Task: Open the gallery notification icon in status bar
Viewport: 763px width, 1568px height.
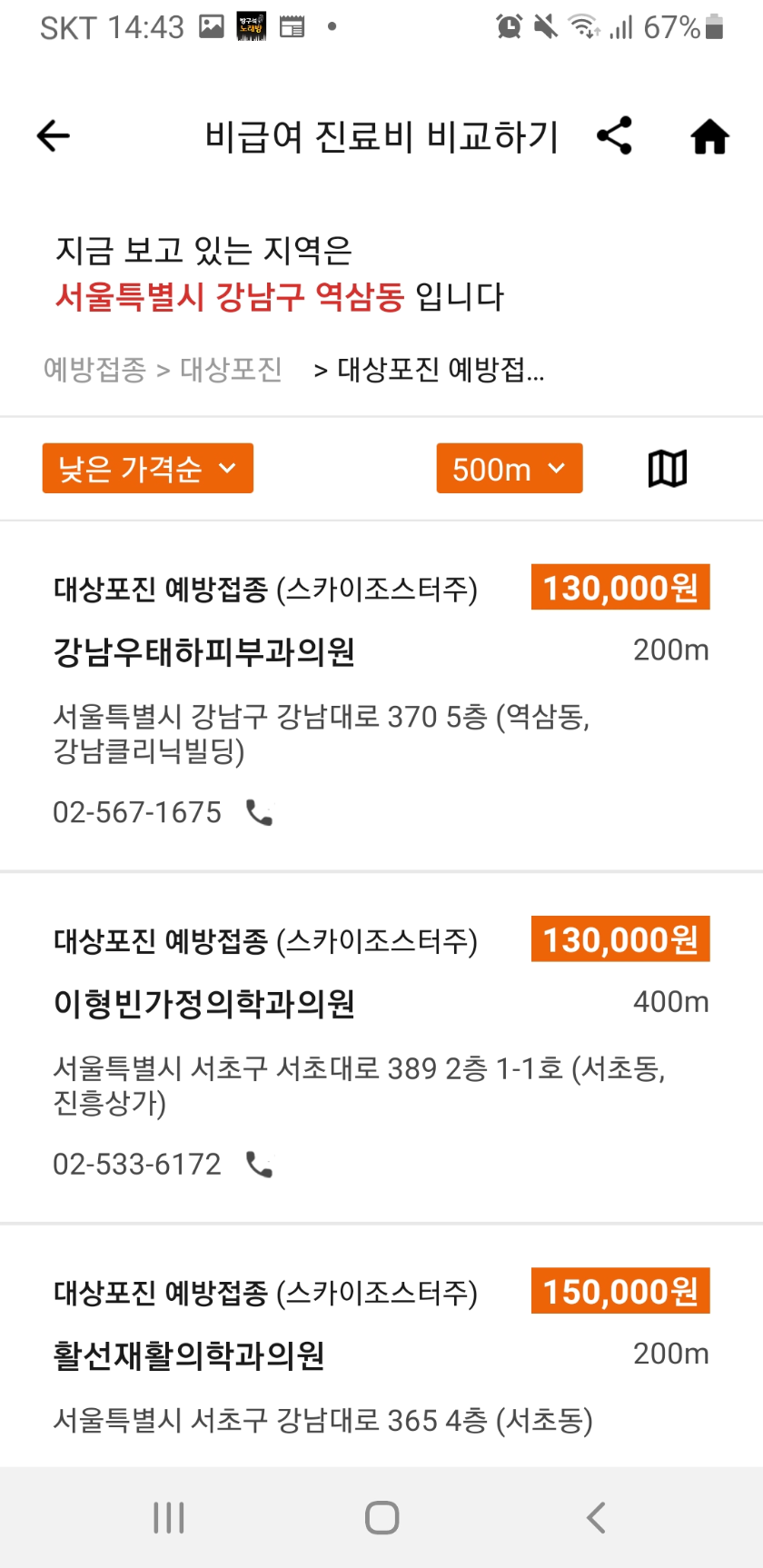Action: click(212, 26)
